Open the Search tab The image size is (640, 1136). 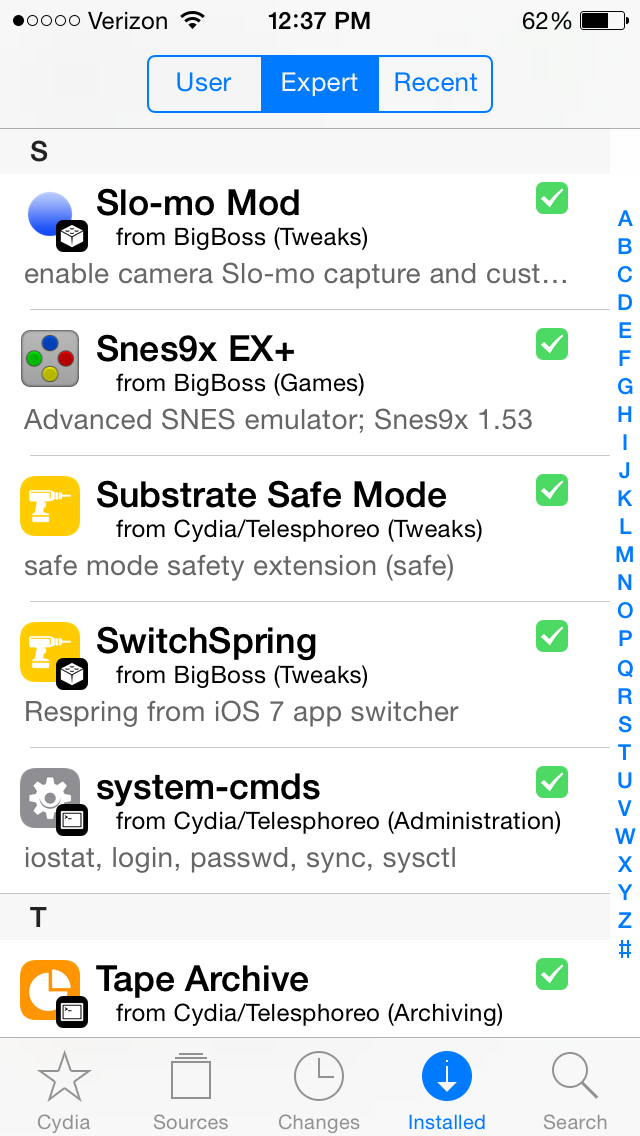click(575, 1089)
